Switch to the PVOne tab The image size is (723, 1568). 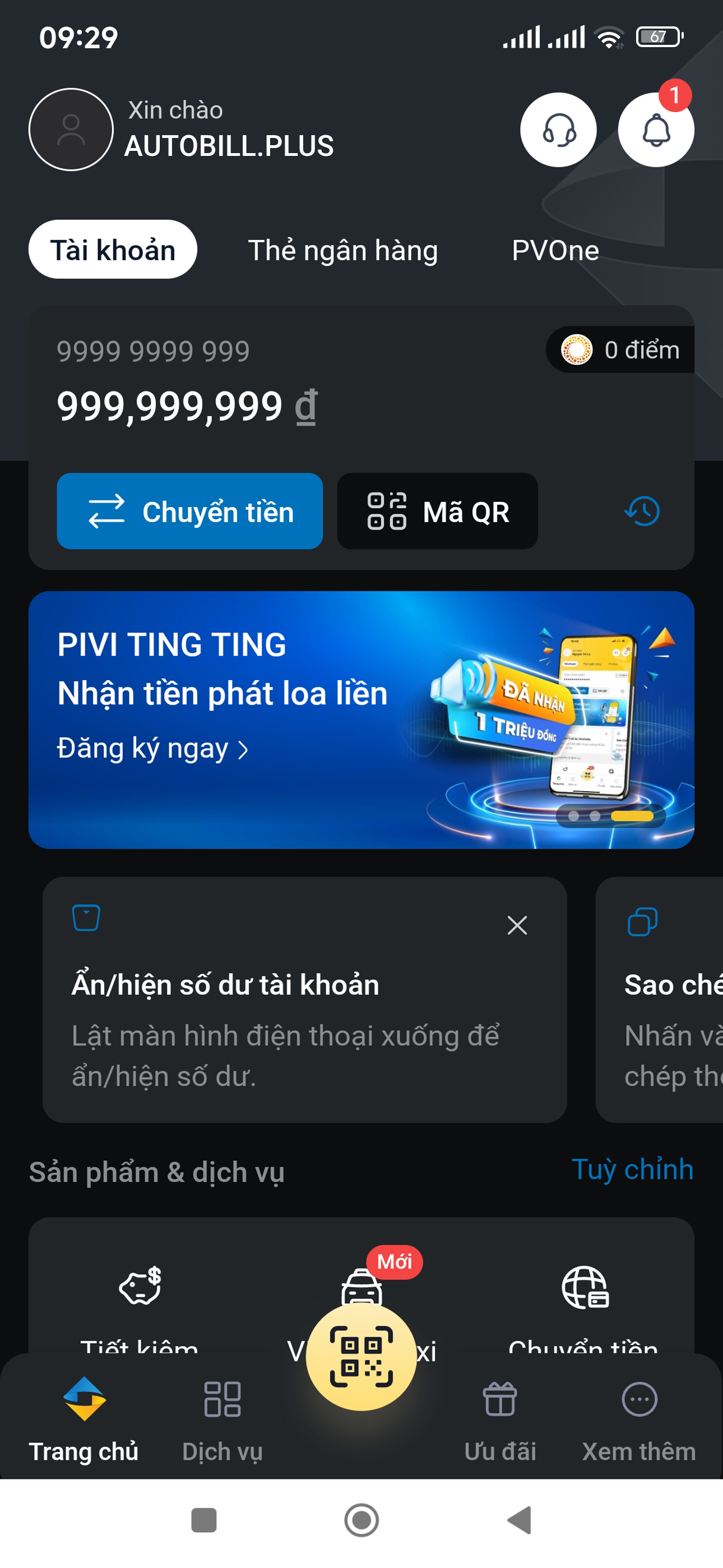(555, 250)
